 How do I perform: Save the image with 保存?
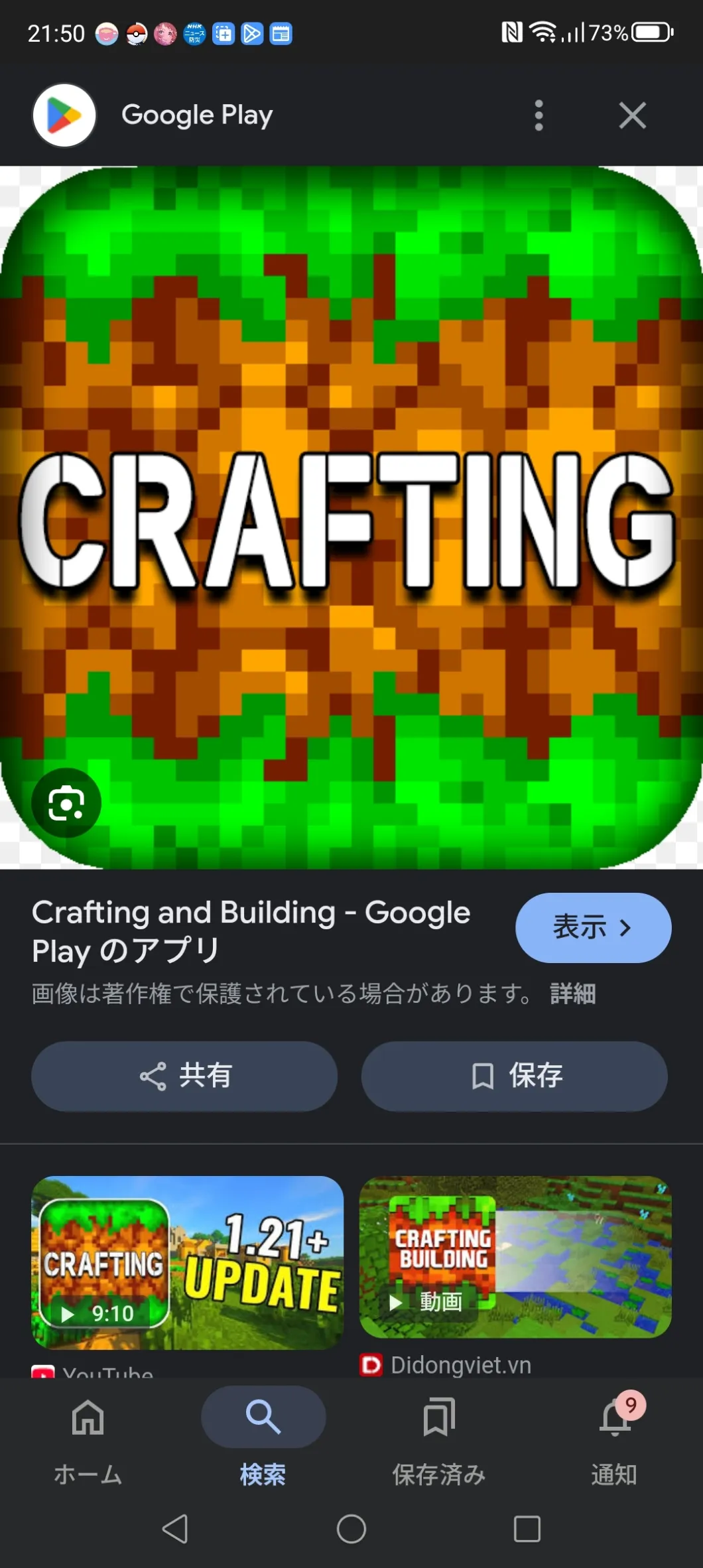pyautogui.click(x=514, y=1076)
